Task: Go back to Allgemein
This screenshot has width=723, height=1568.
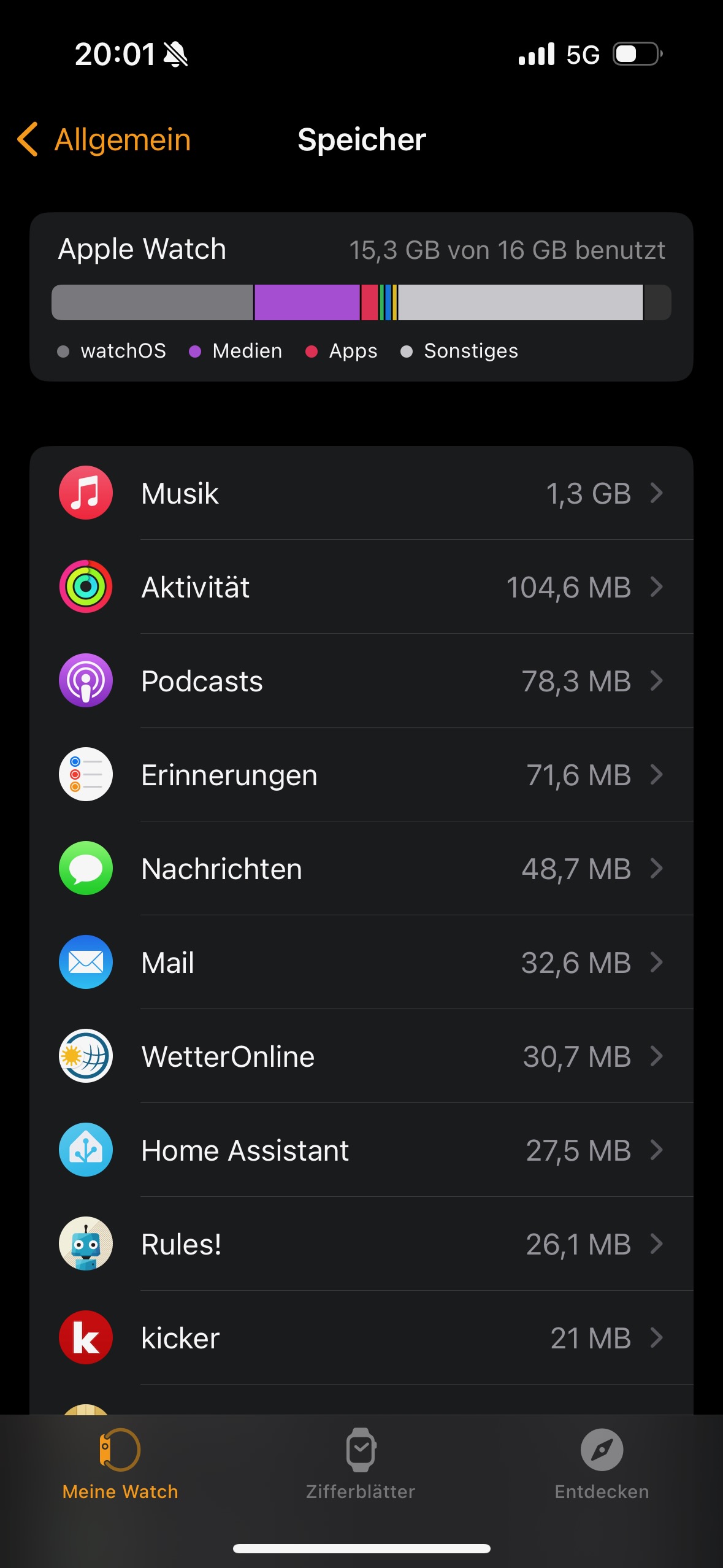Action: 104,139
